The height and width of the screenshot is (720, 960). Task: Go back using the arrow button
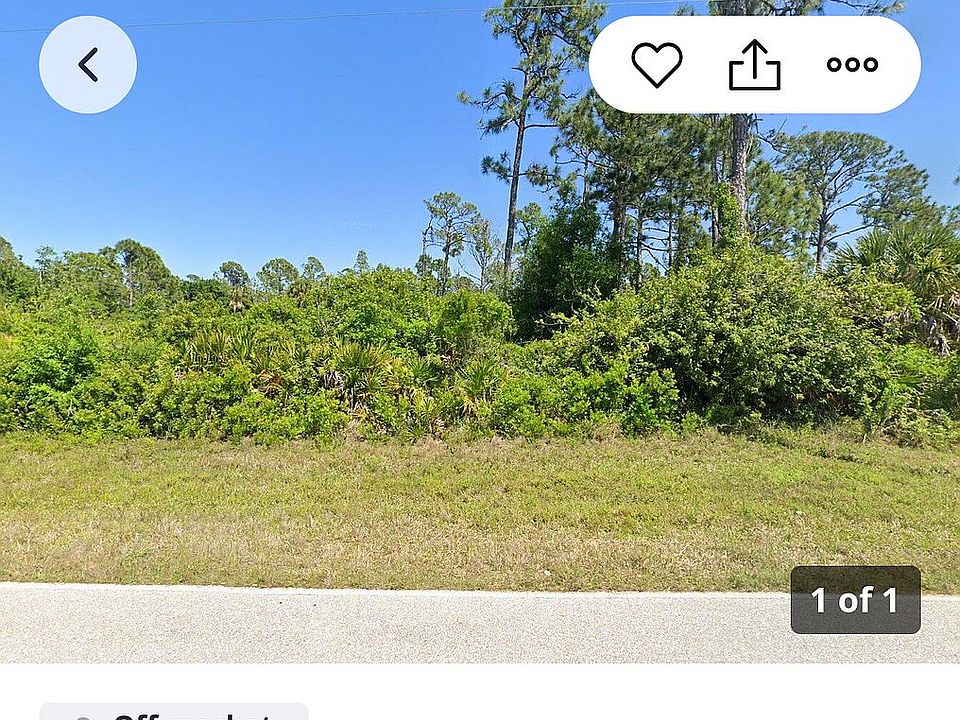coord(88,65)
